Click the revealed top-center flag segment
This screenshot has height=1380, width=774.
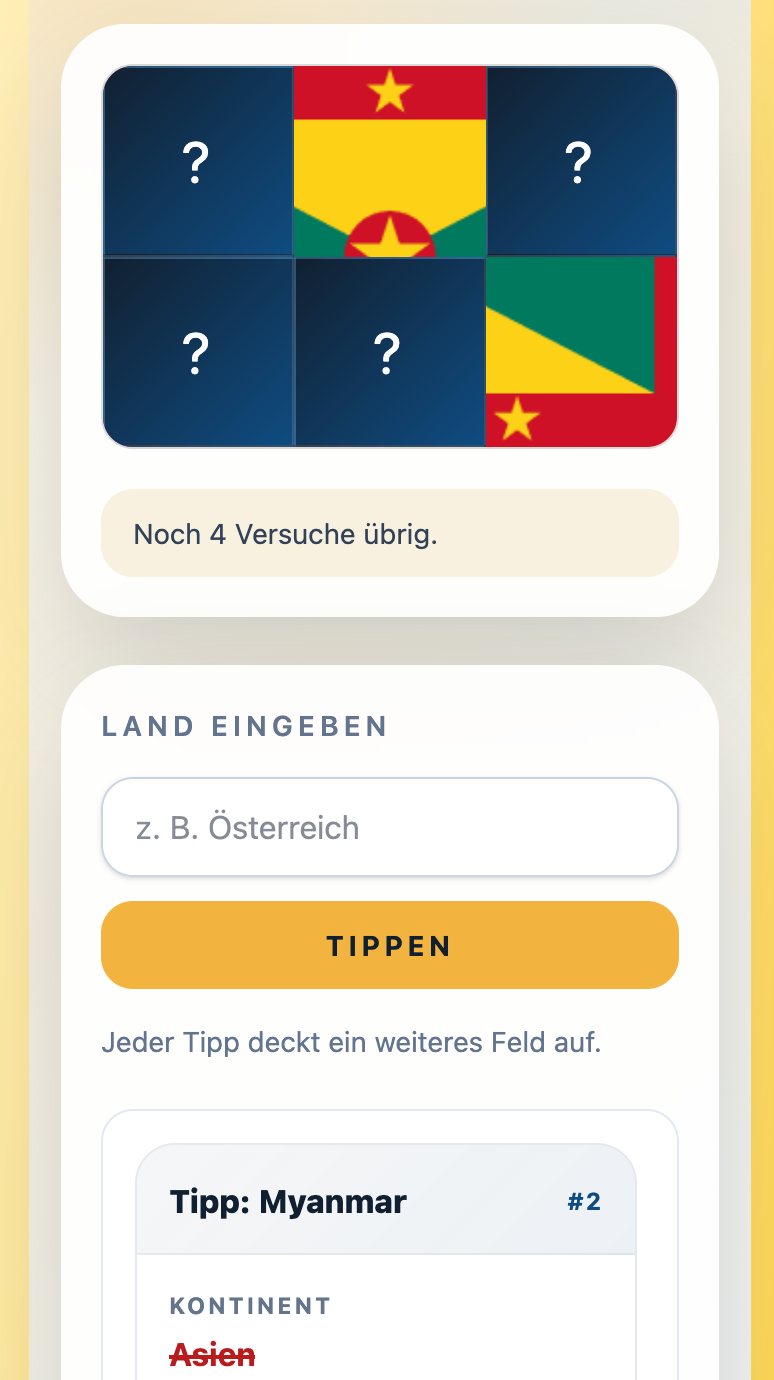tap(389, 160)
